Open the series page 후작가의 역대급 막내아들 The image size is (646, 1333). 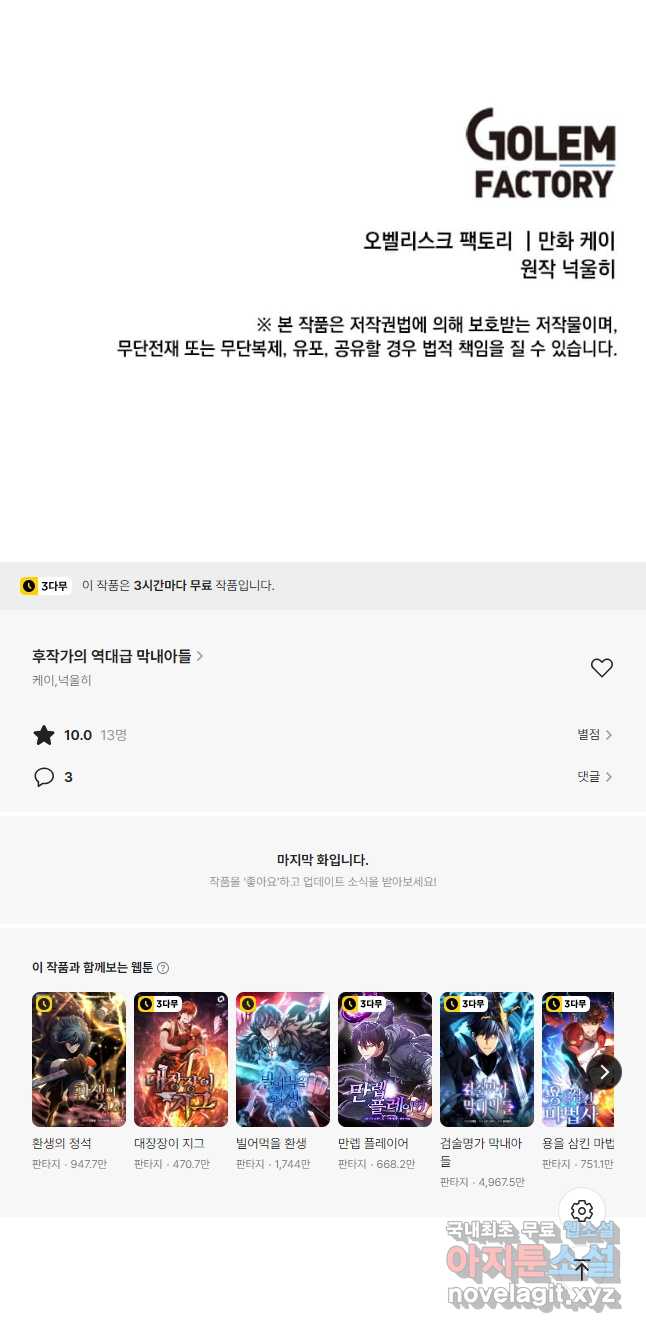coord(118,656)
